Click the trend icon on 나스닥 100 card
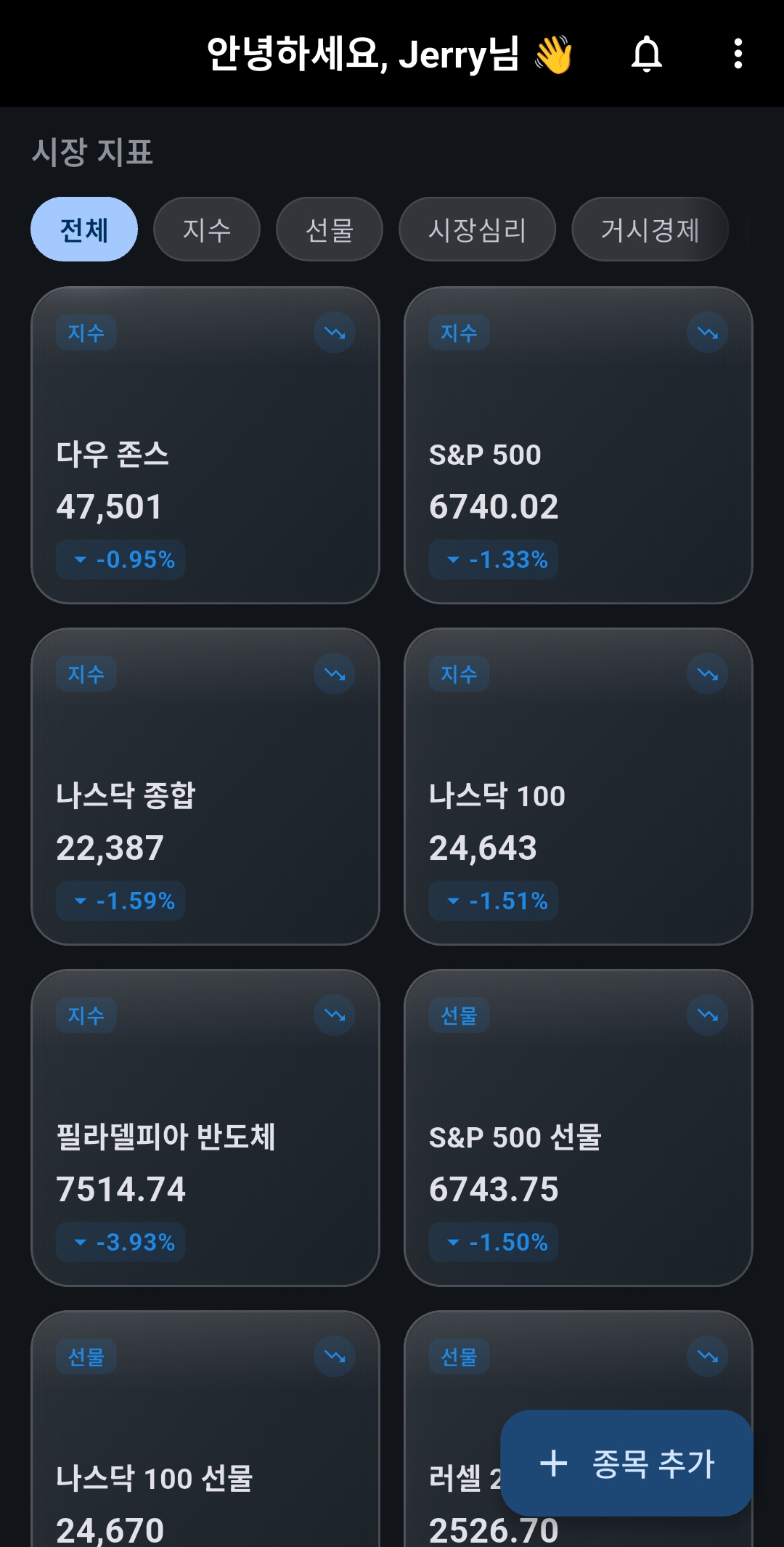The height and width of the screenshot is (1547, 784). point(706,673)
